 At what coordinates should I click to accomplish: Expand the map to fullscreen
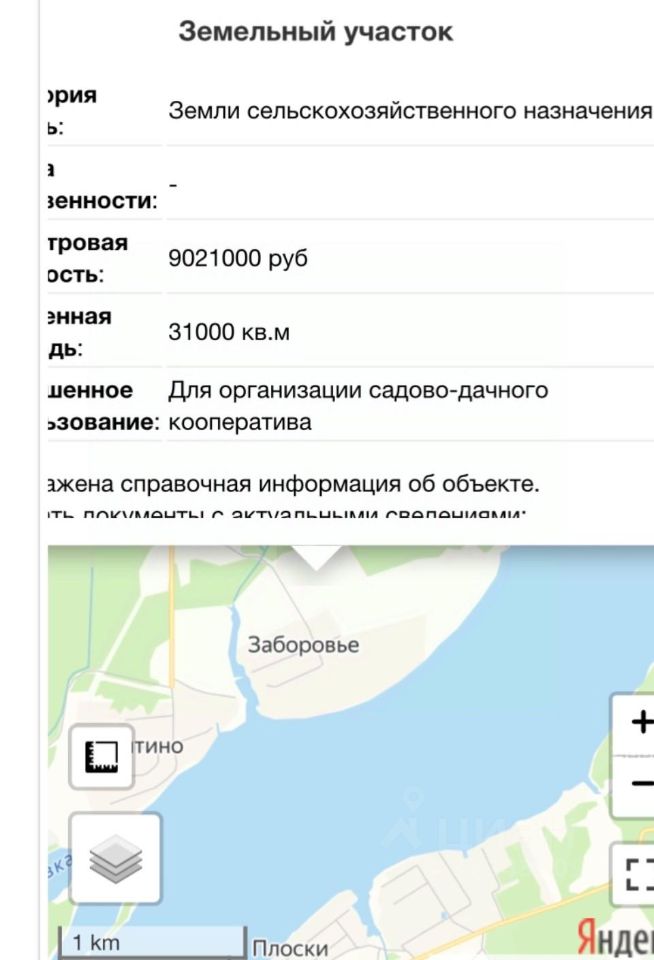tap(638, 874)
